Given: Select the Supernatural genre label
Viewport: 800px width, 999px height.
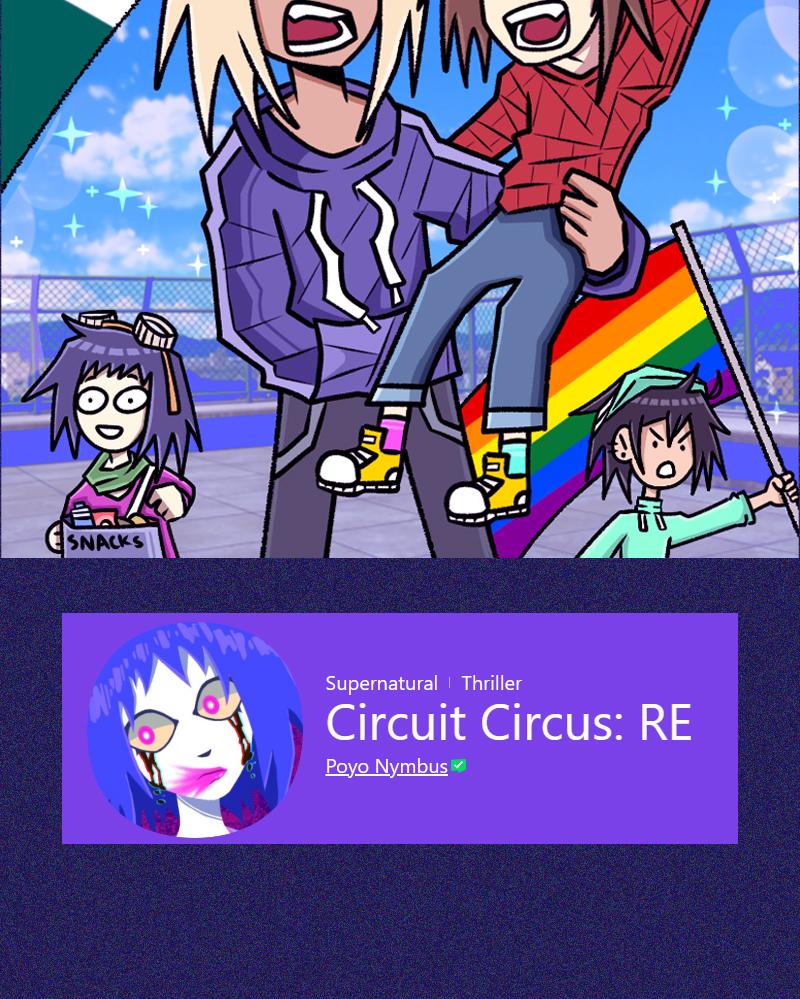Looking at the screenshot, I should coord(382,682).
